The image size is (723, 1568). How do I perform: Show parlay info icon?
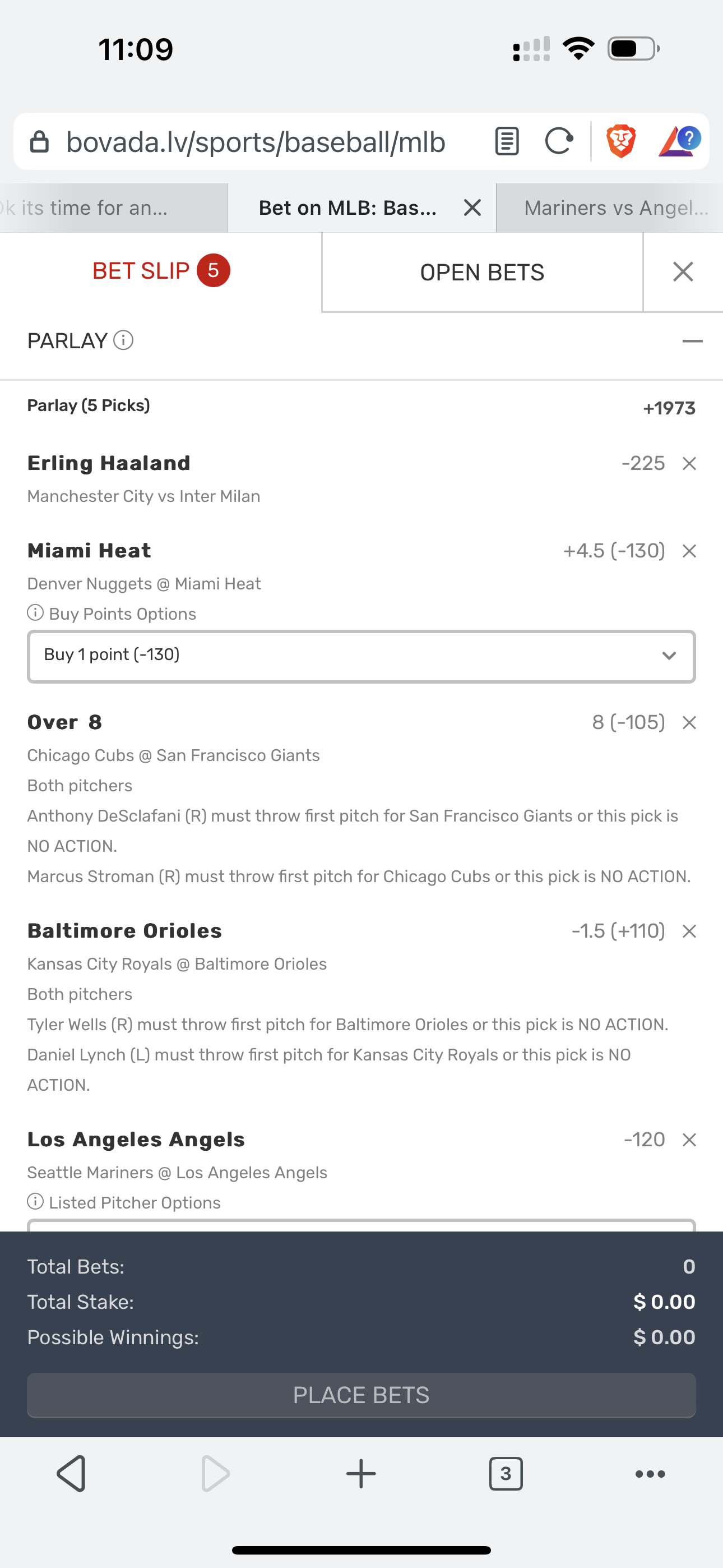[123, 340]
